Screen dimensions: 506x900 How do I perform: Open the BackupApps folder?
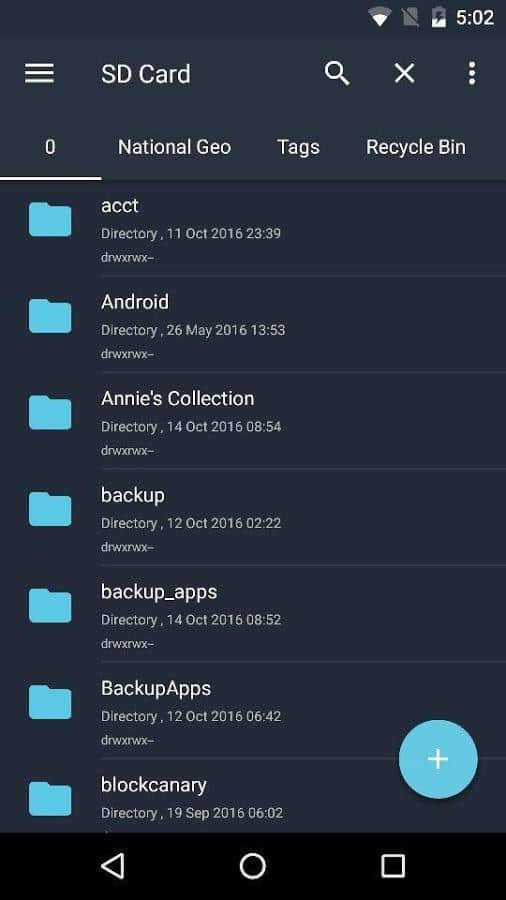click(x=253, y=711)
